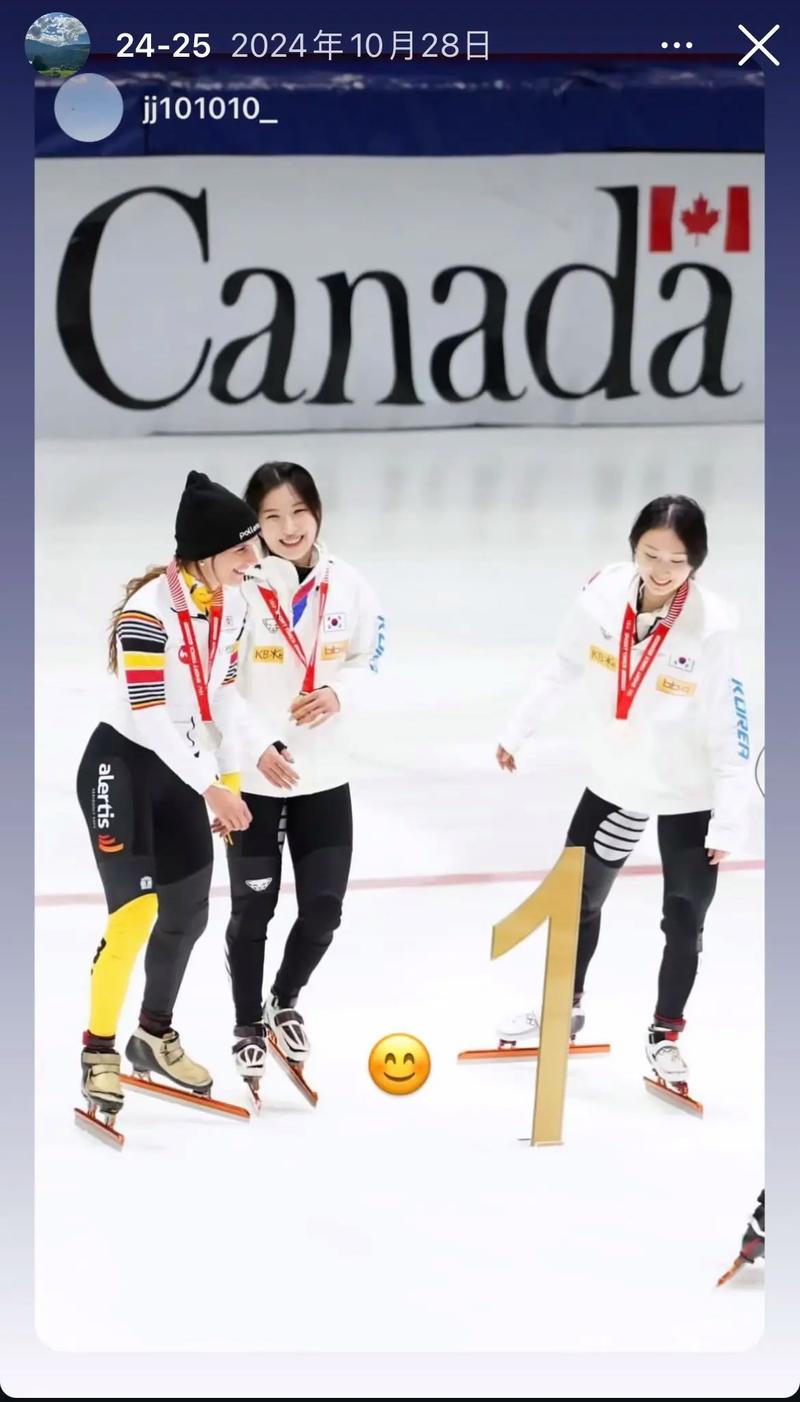This screenshot has height=1402, width=800.
Task: Open jj101010_ profile from reshared story
Action: click(209, 108)
